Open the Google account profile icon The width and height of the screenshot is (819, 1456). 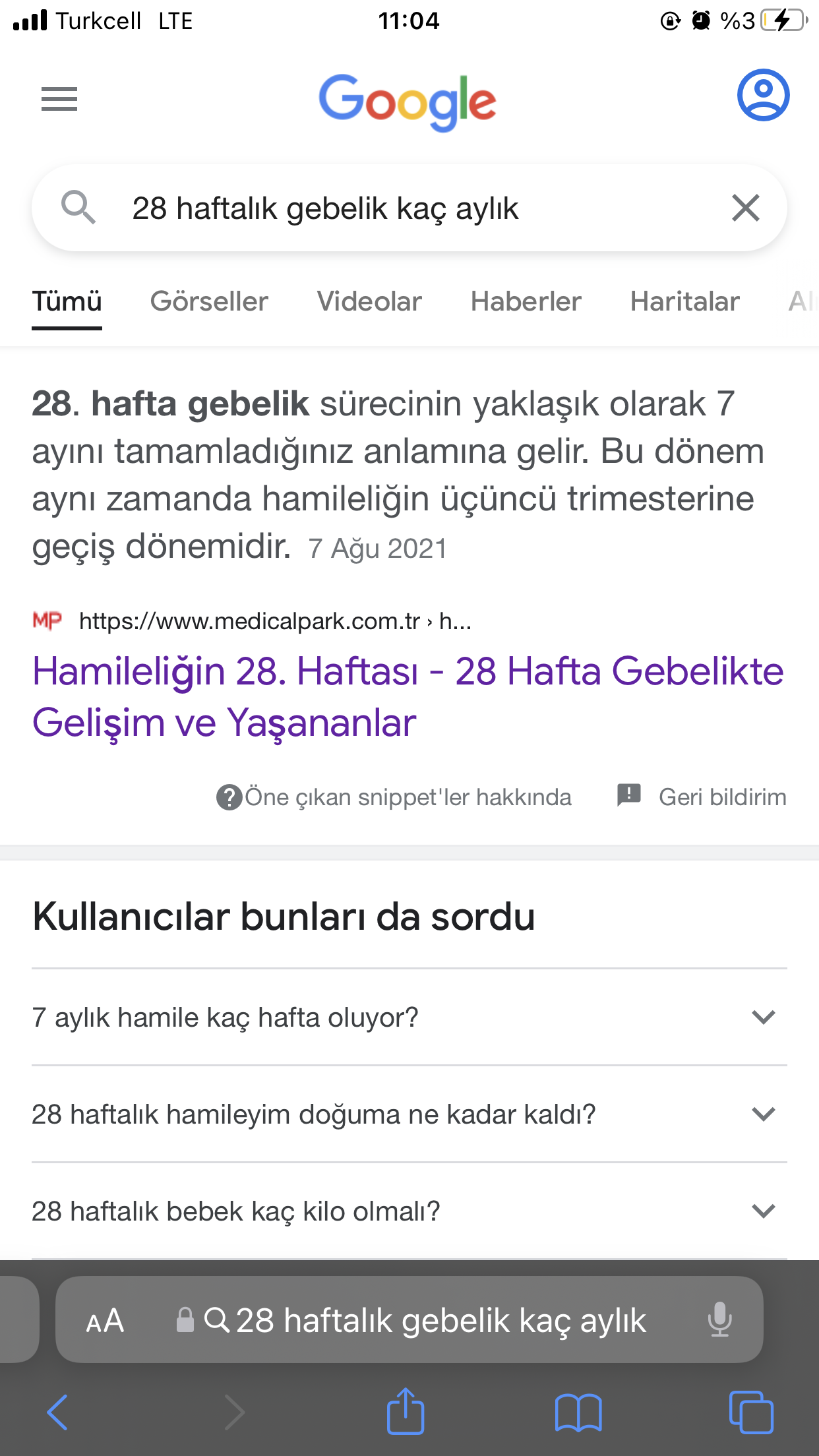point(763,96)
